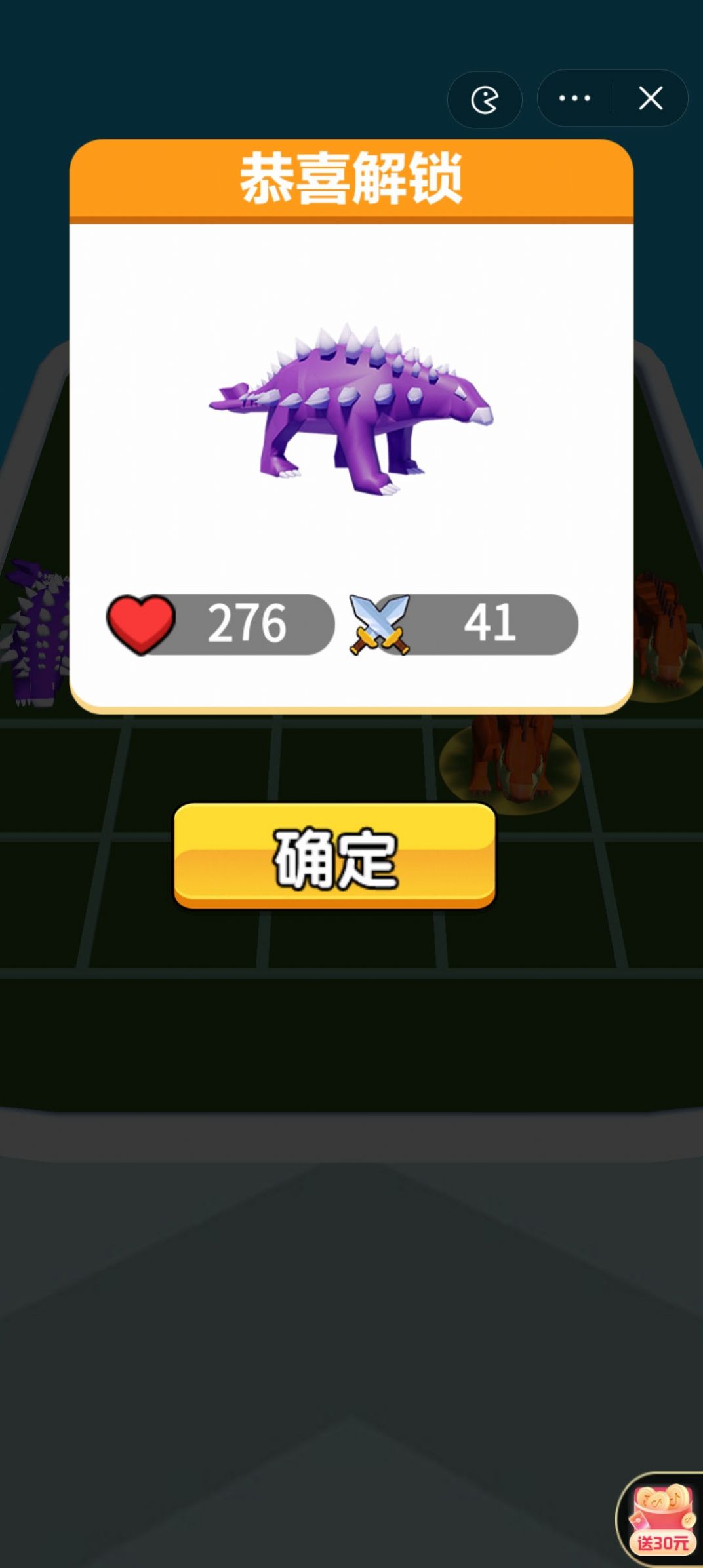Open the three-dot more menu

point(574,98)
